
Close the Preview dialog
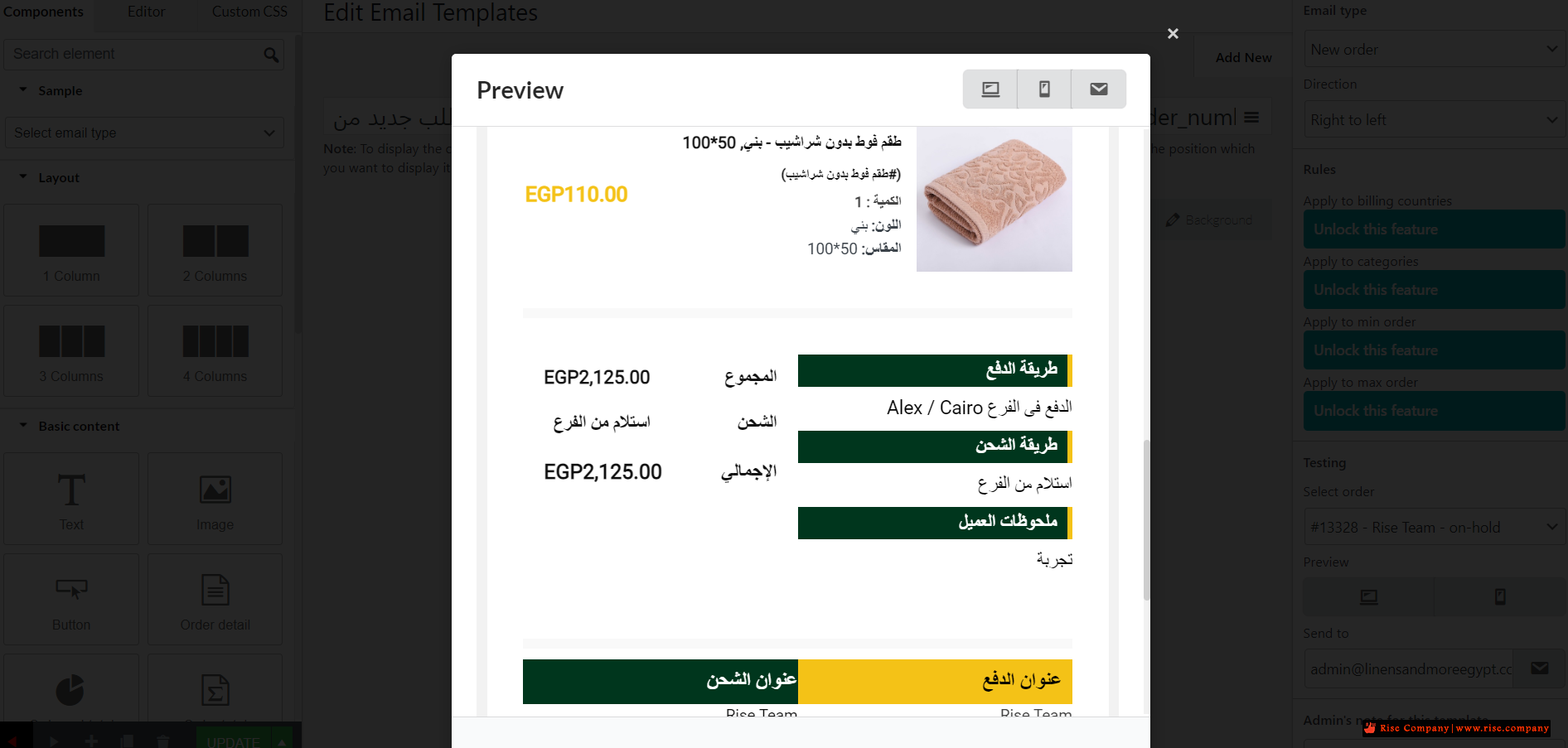point(1172,34)
